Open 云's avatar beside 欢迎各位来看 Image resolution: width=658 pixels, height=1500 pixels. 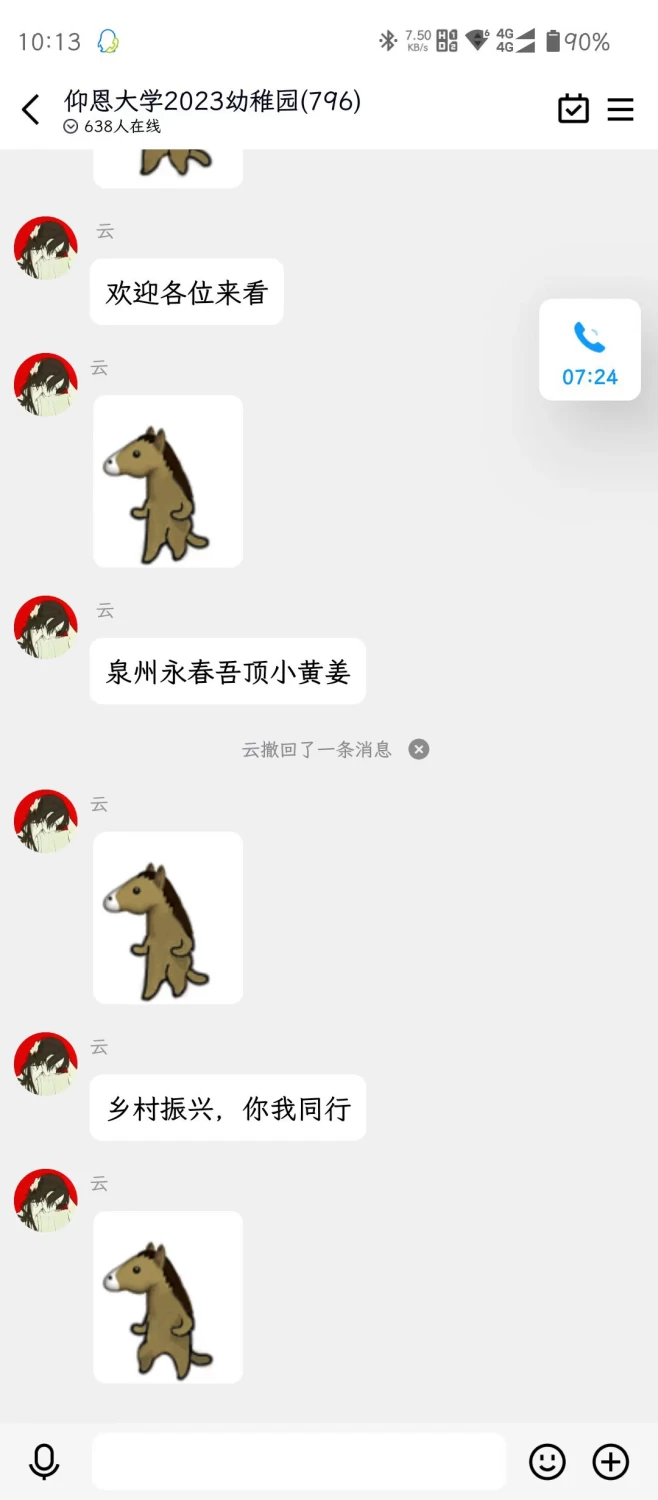pos(45,248)
